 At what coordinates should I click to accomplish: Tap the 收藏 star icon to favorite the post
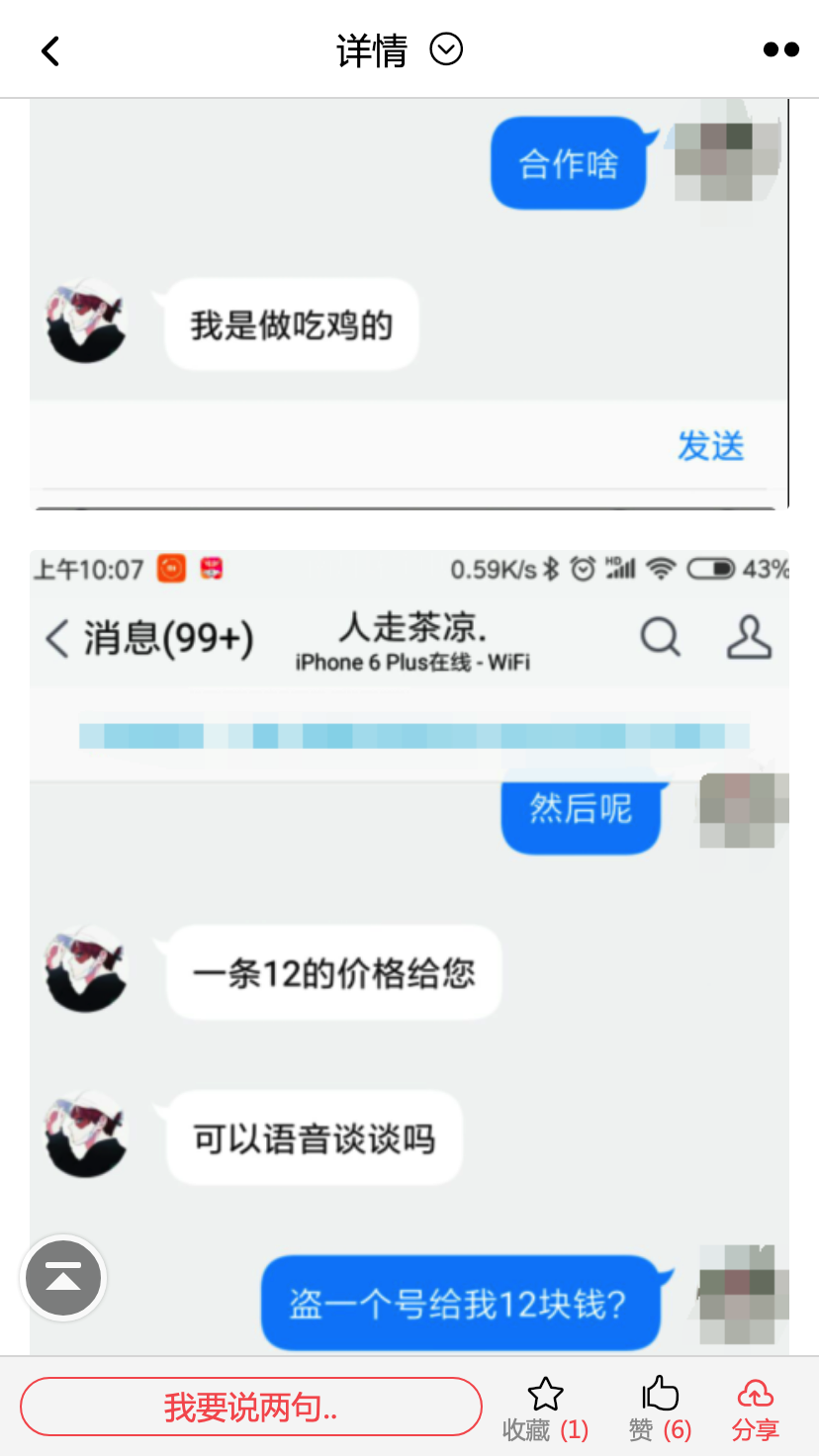tap(545, 1393)
